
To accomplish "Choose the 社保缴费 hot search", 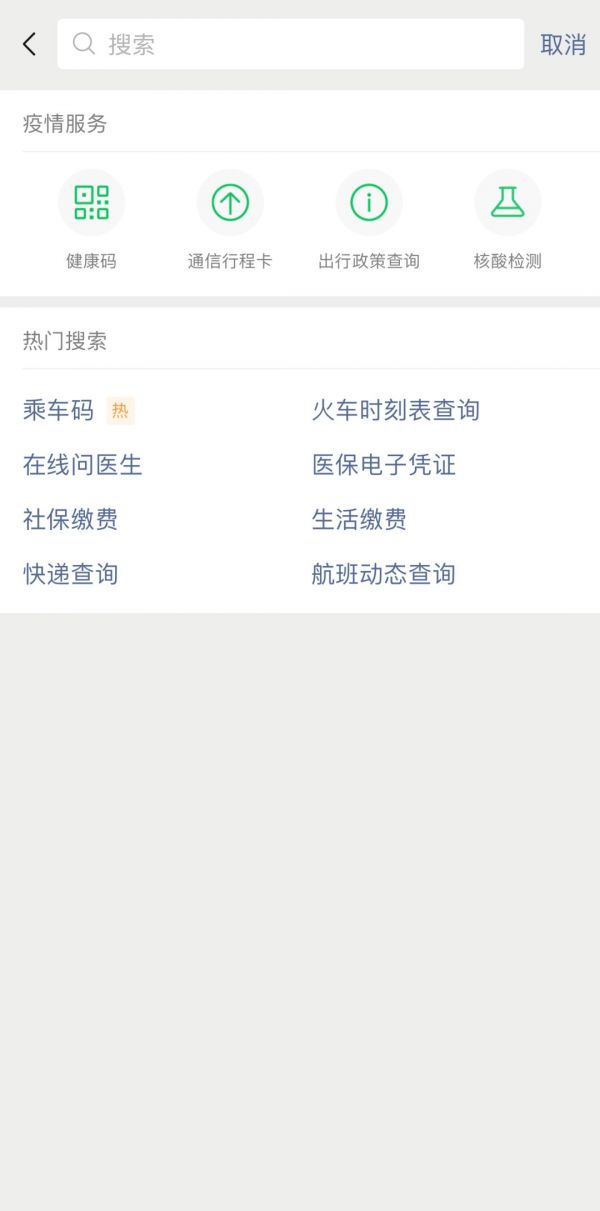I will click(70, 520).
